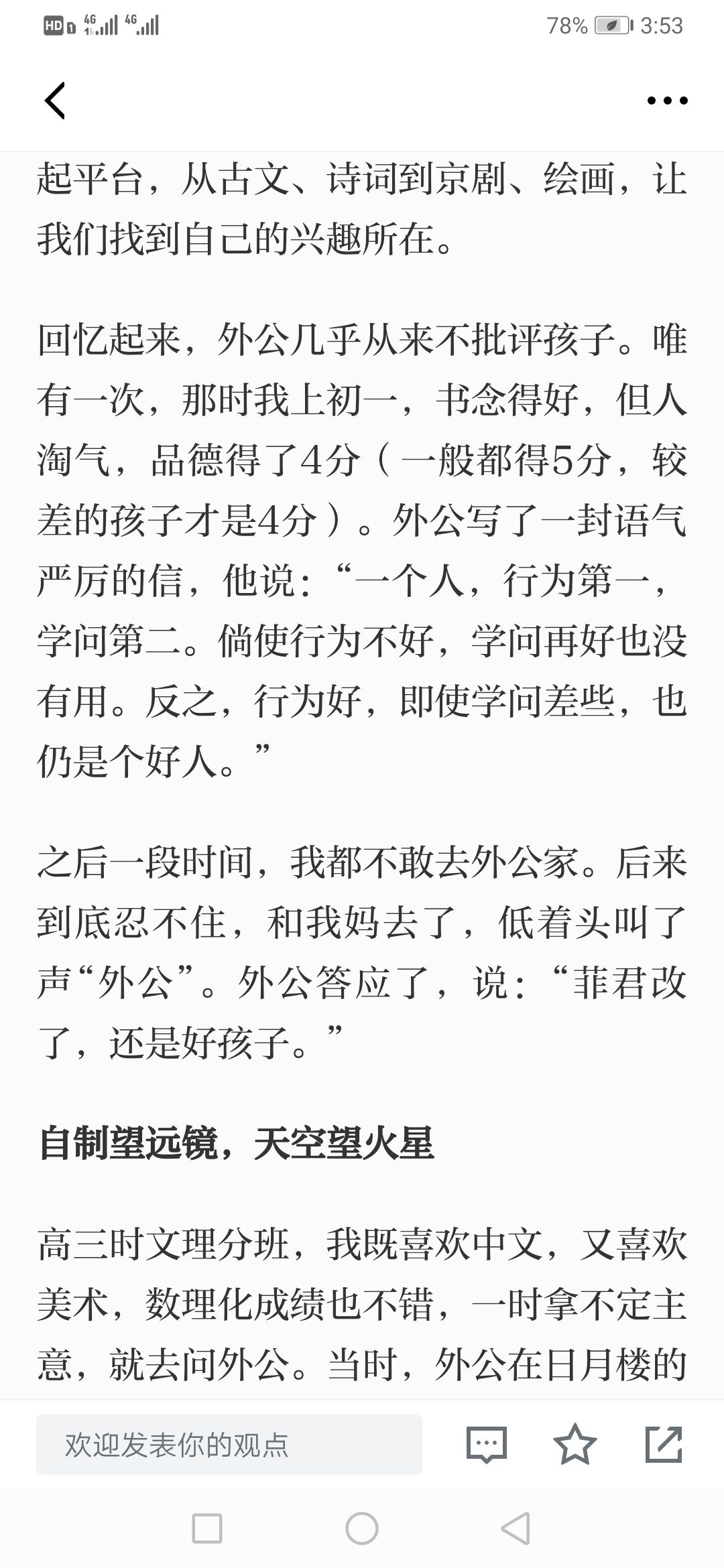Screen dimensions: 724x1568
Task: Share this article
Action: point(664,1444)
